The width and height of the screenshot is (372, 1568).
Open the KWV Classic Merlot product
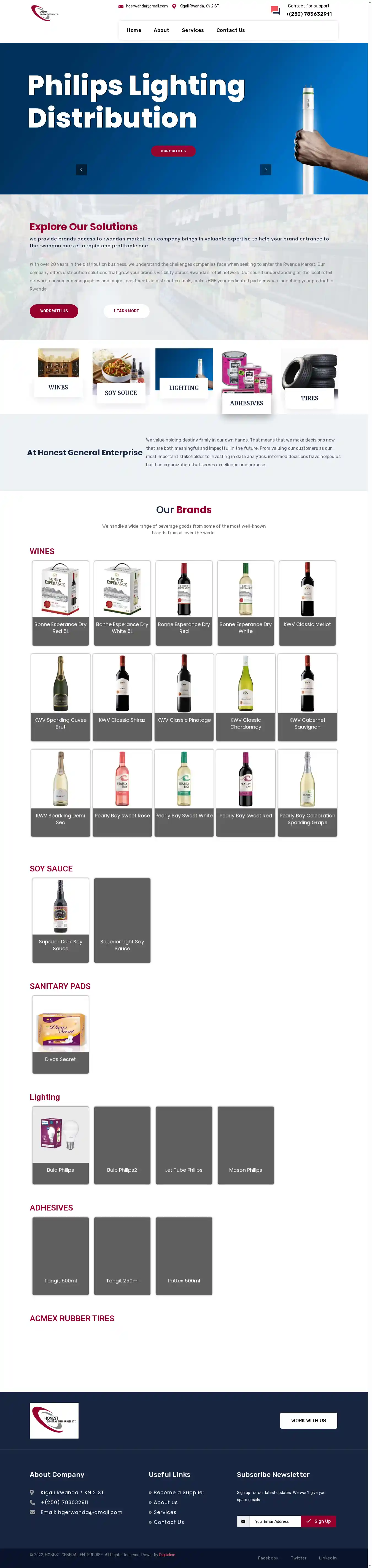tap(308, 603)
